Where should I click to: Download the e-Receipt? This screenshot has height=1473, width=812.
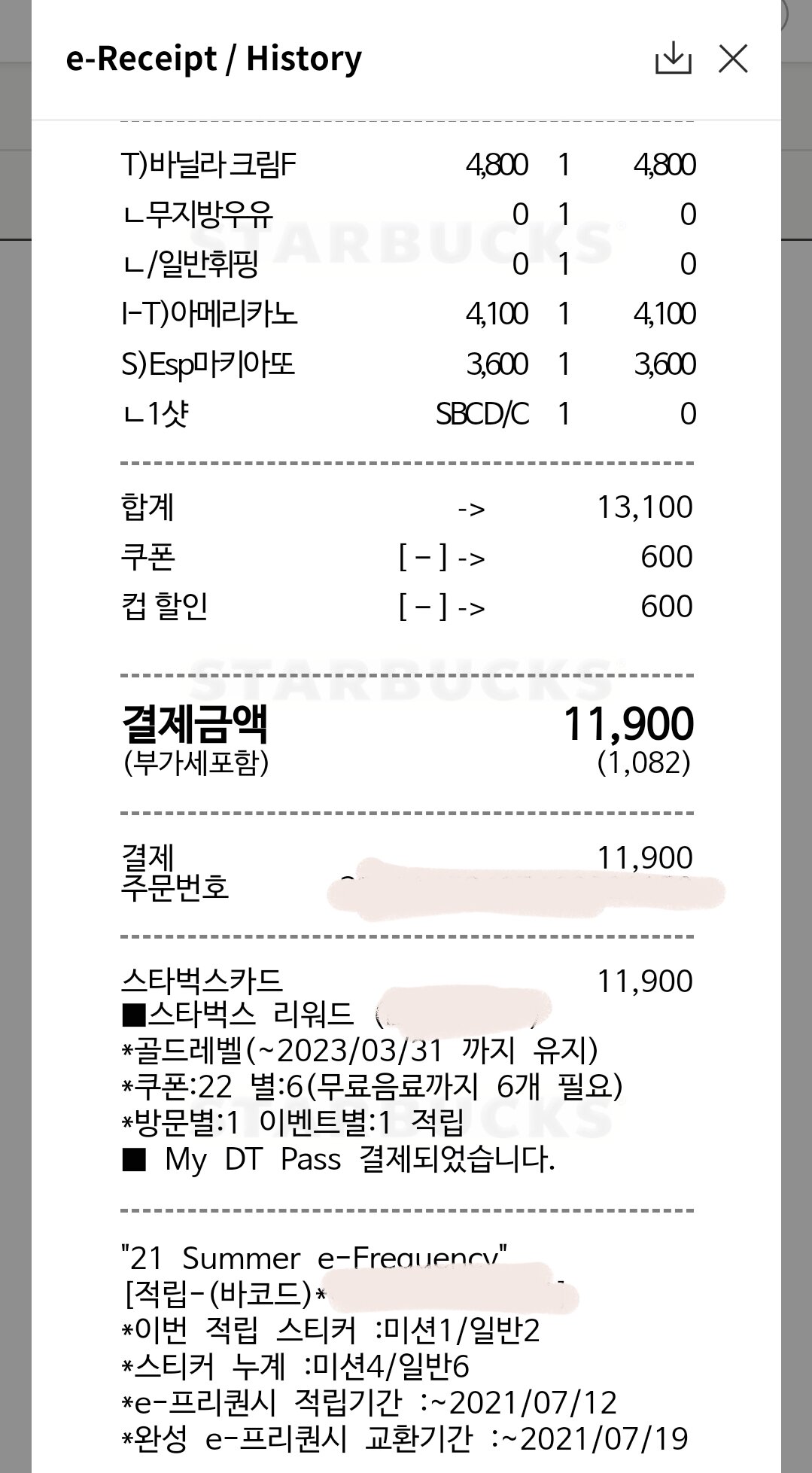(673, 59)
